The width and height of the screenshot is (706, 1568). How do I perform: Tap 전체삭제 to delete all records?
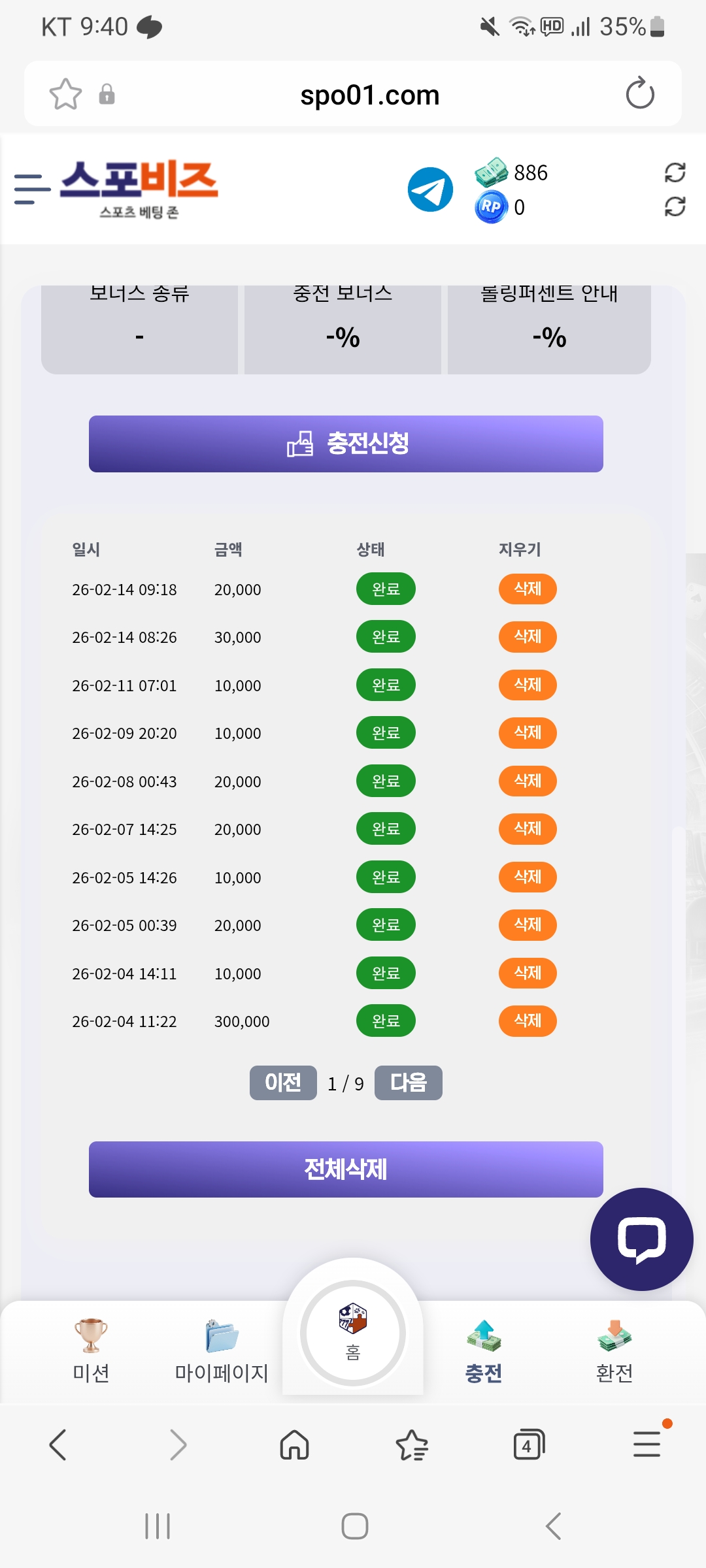346,1169
